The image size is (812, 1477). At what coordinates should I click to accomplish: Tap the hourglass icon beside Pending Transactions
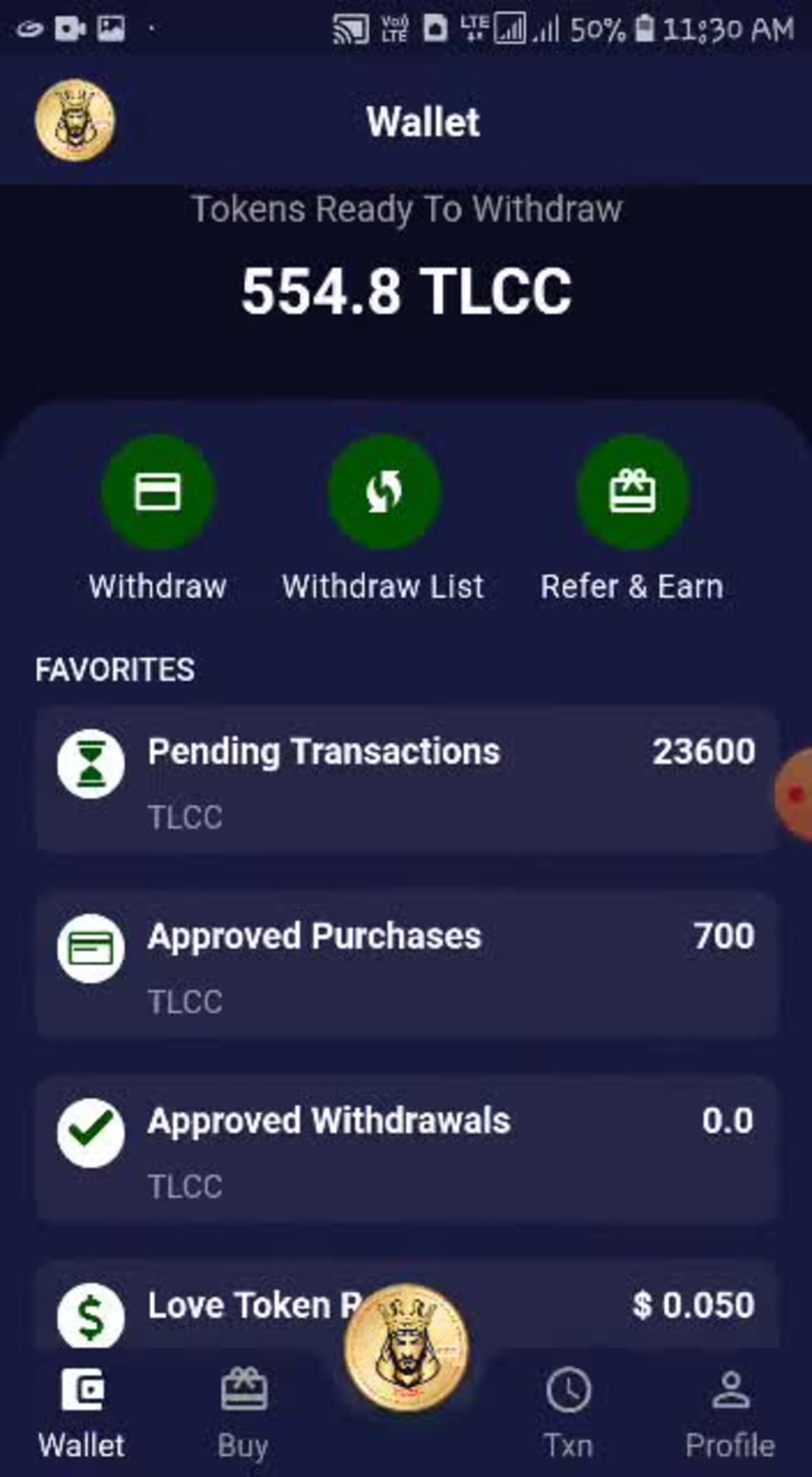[x=90, y=764]
